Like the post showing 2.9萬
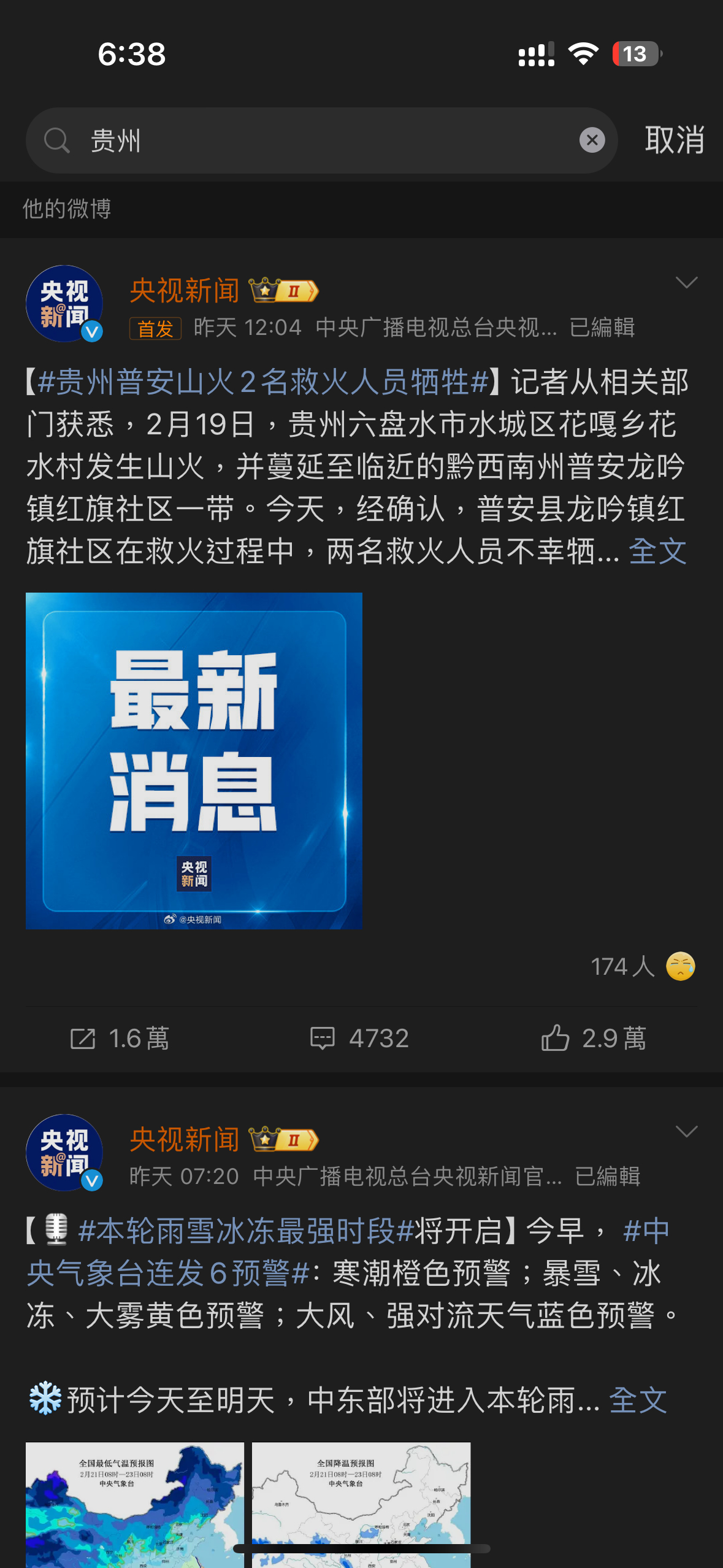The width and height of the screenshot is (723, 1568). pos(594,1039)
